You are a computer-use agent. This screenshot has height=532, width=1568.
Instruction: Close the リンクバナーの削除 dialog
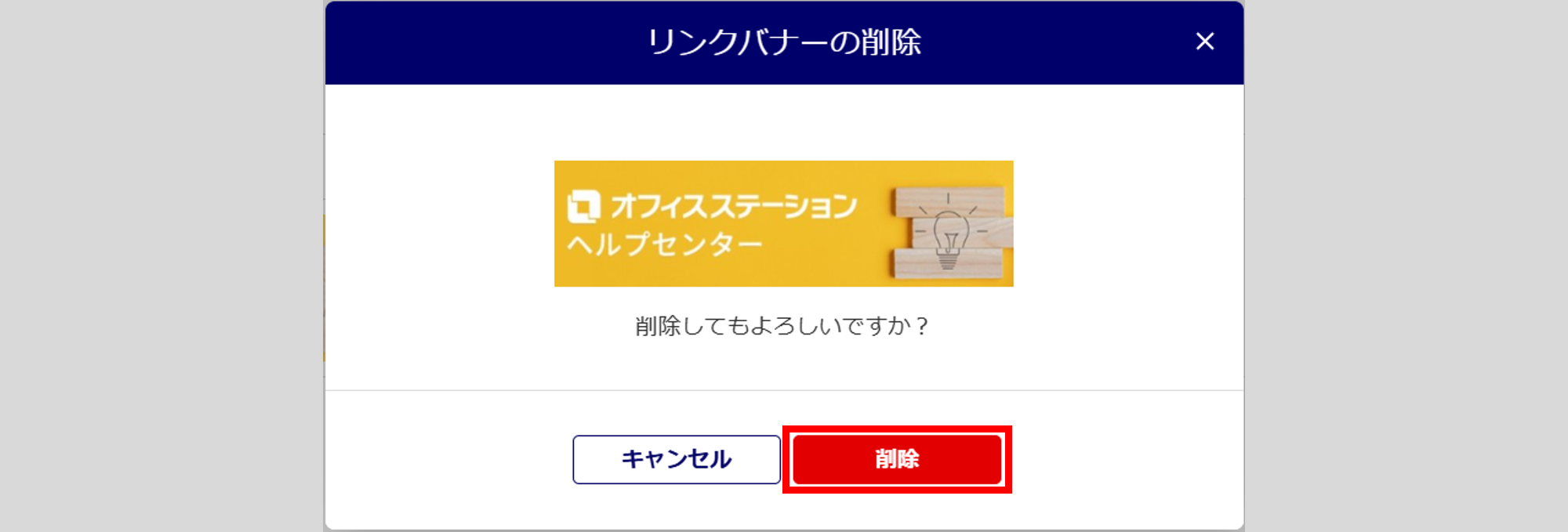(1204, 42)
